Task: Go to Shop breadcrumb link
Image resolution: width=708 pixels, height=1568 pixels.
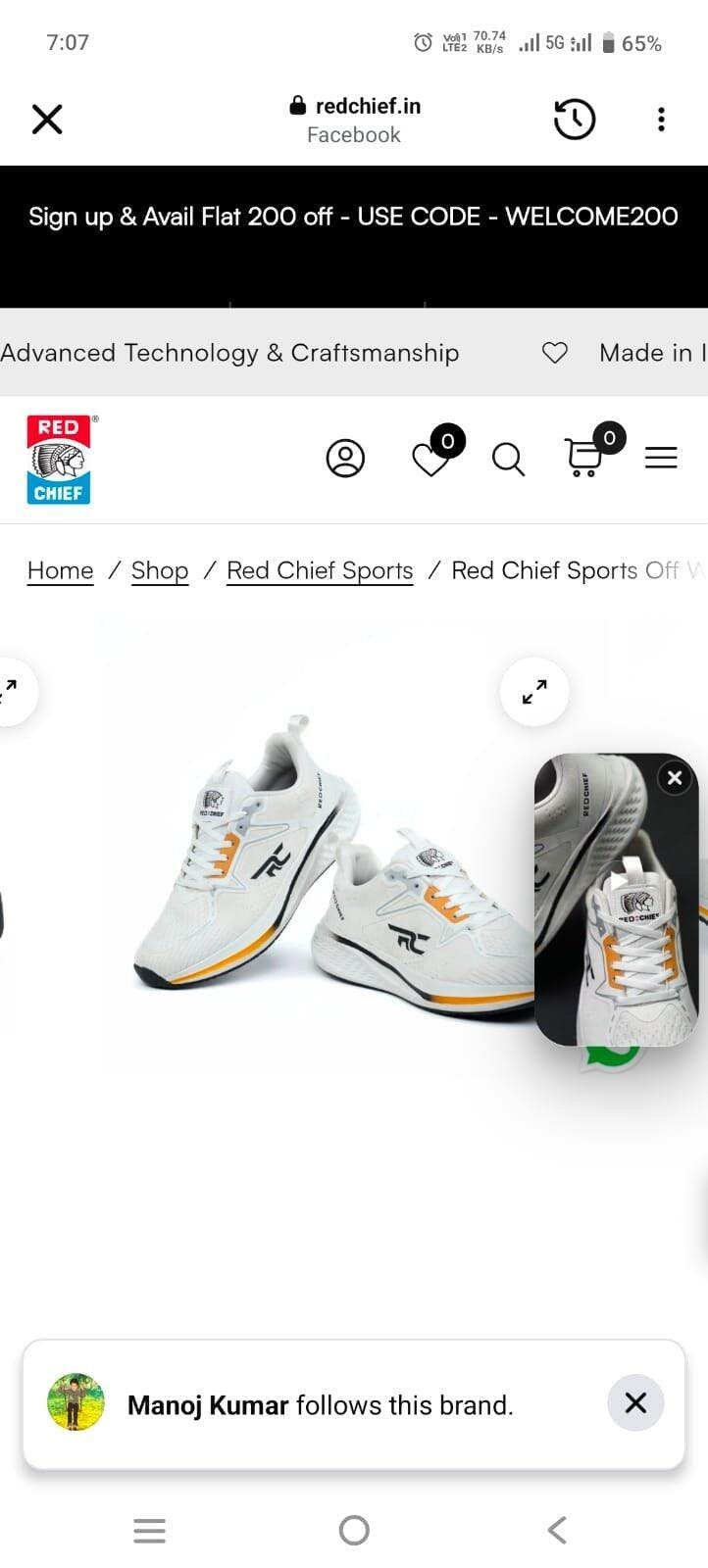Action: pos(160,570)
